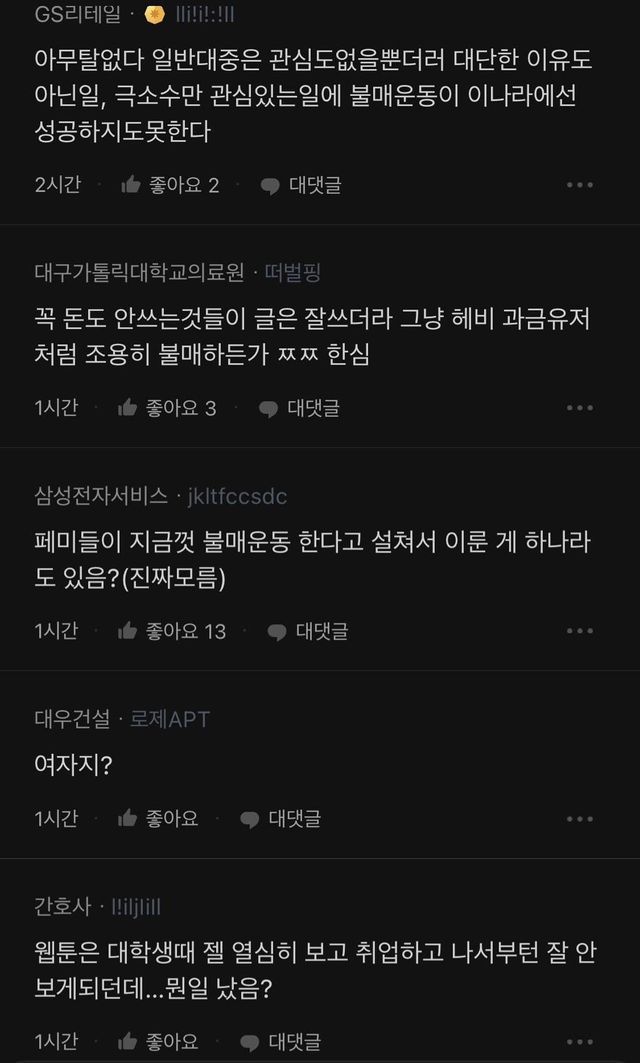Reply to the 간호사 user's comment
640x1063 pixels.
pyautogui.click(x=281, y=1041)
